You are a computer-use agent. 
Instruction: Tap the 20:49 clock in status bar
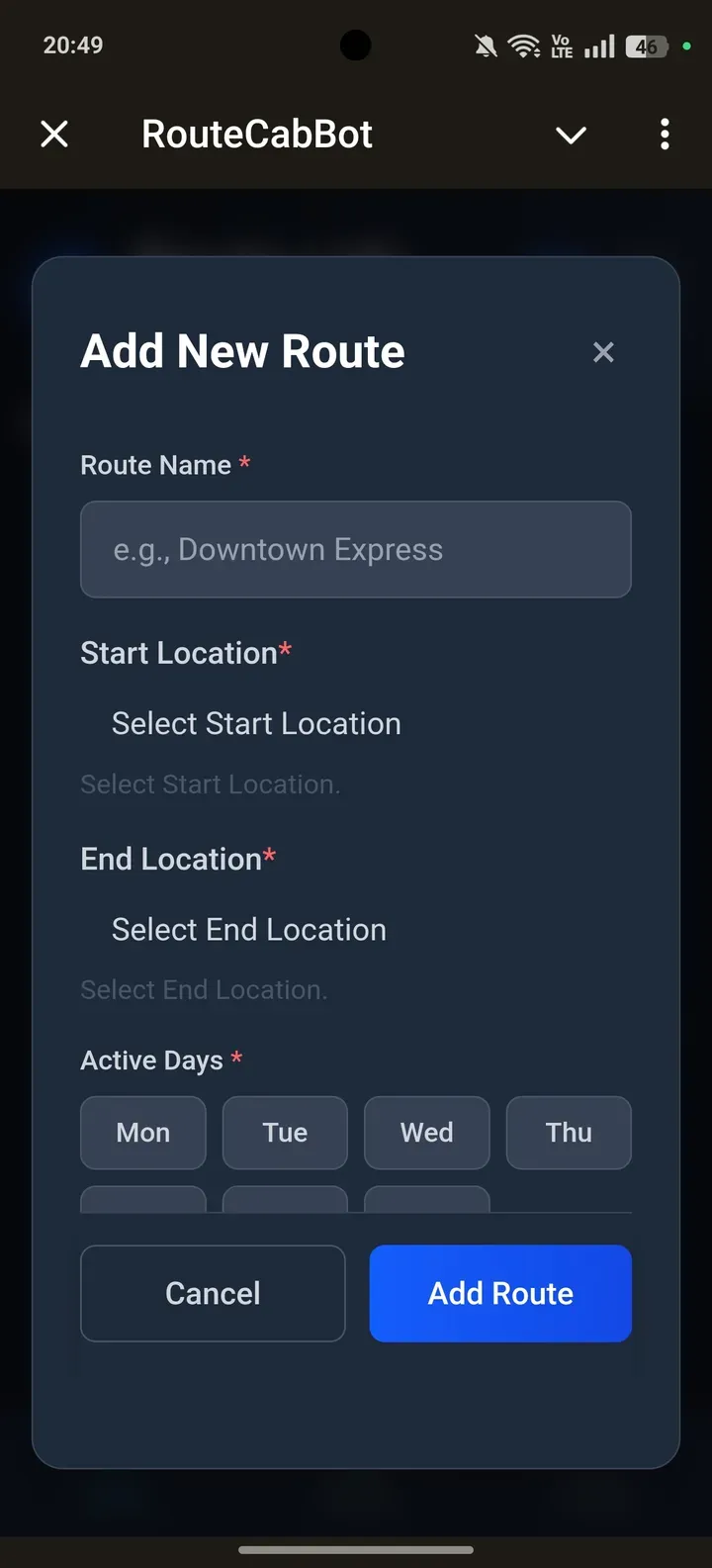pyautogui.click(x=71, y=45)
